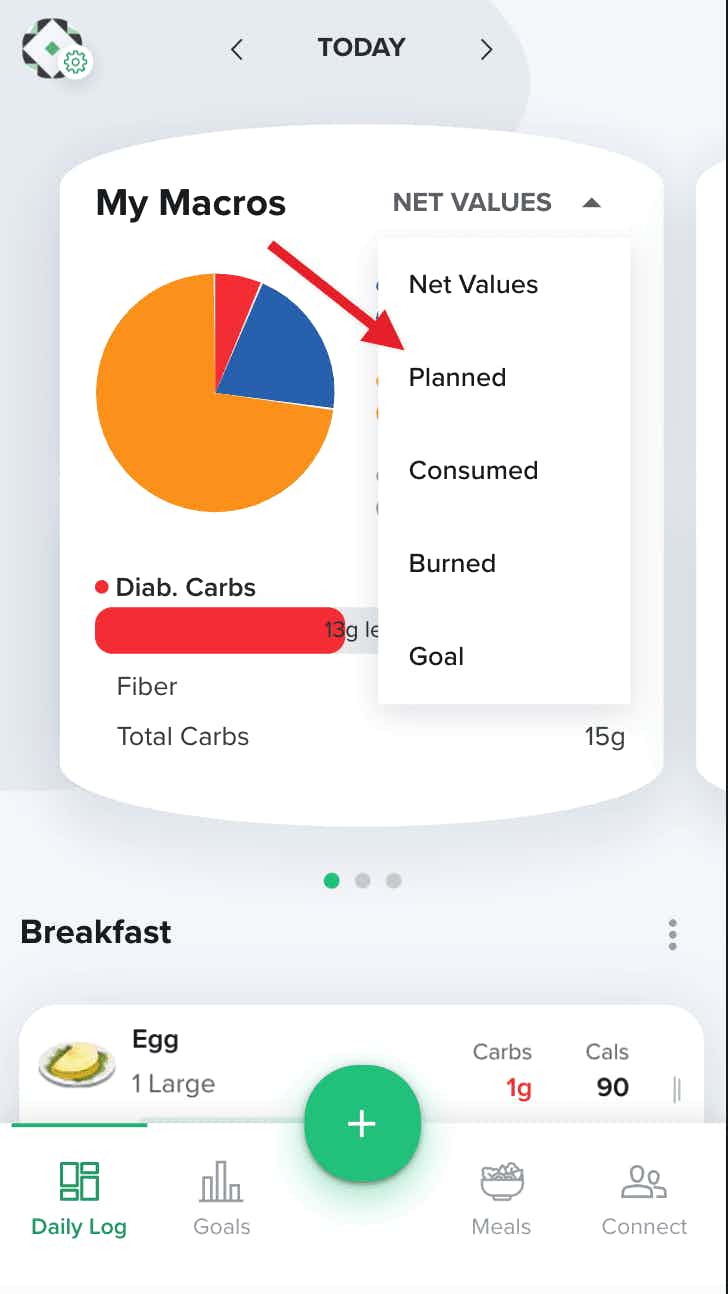
Task: Jump to second page indicator dot
Action: pos(363,881)
